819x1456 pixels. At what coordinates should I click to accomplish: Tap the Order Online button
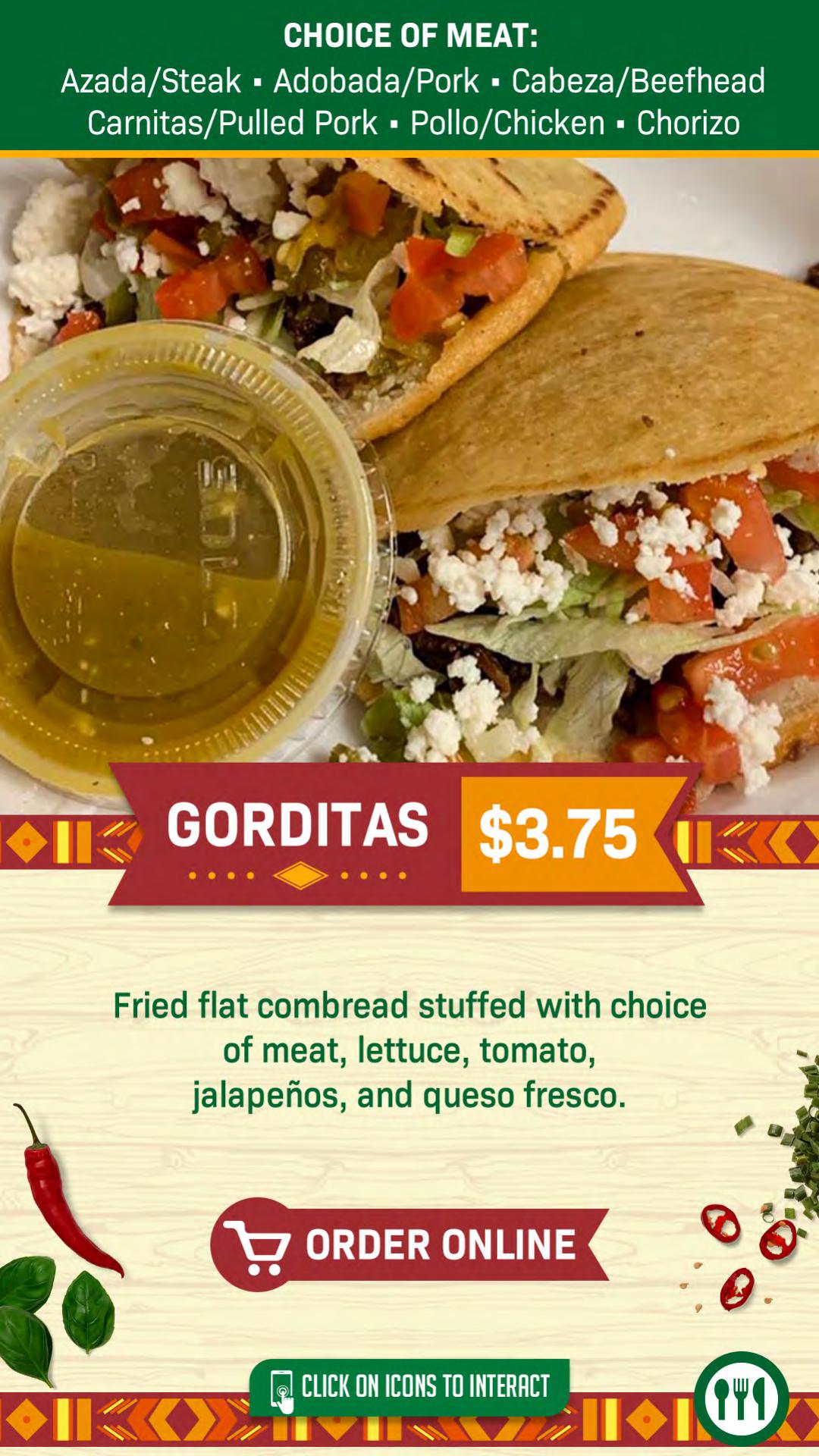tap(410, 1245)
